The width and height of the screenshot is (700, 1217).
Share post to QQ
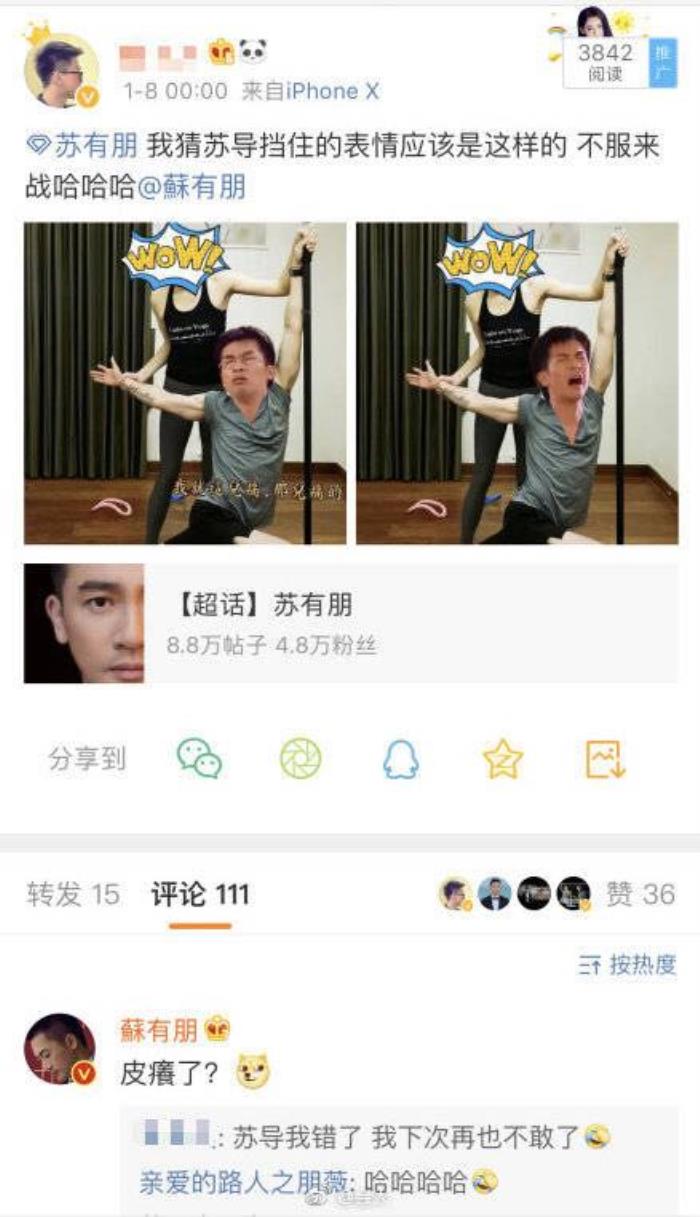point(401,761)
